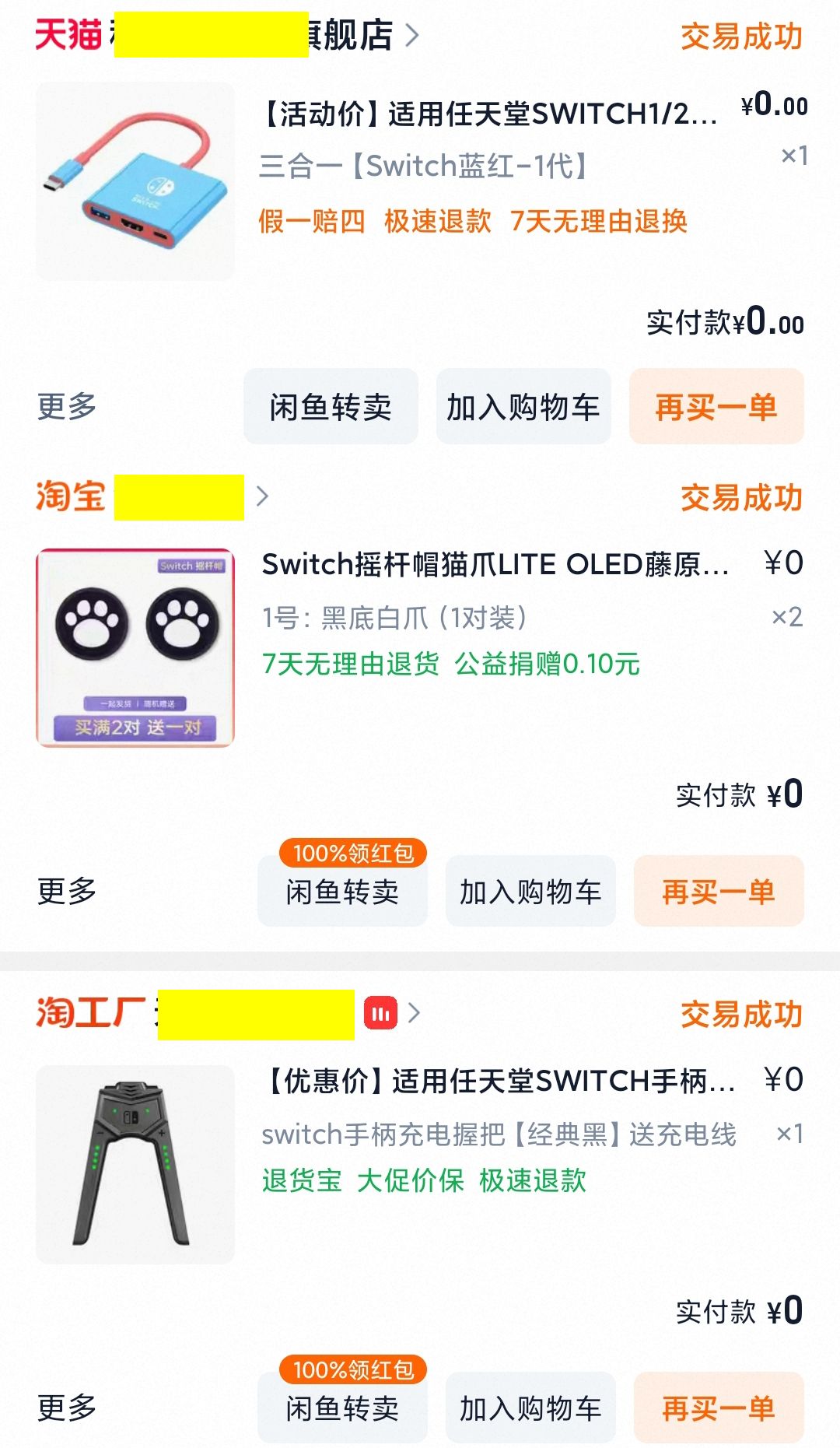Add the Switch hub to the cart

click(523, 407)
